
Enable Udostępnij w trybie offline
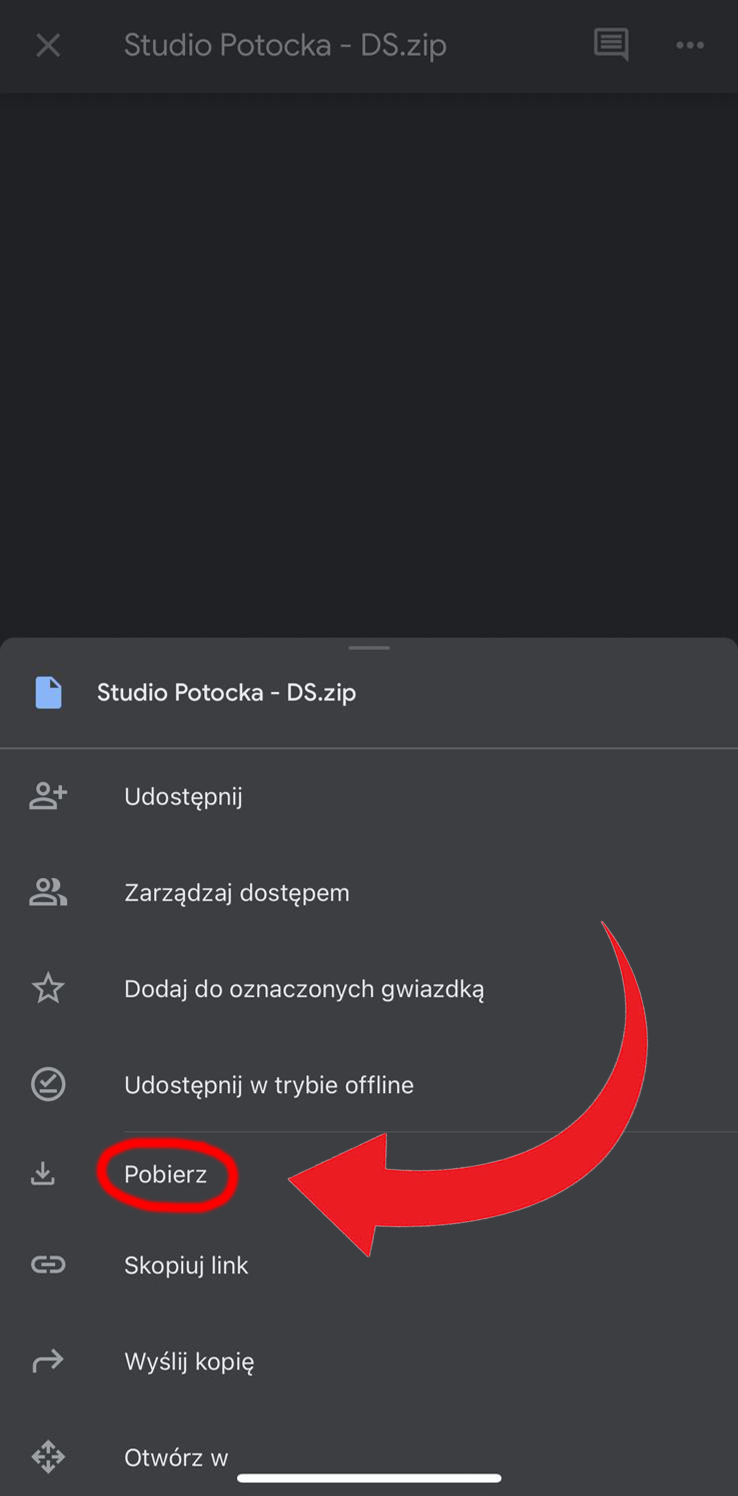(x=369, y=1085)
